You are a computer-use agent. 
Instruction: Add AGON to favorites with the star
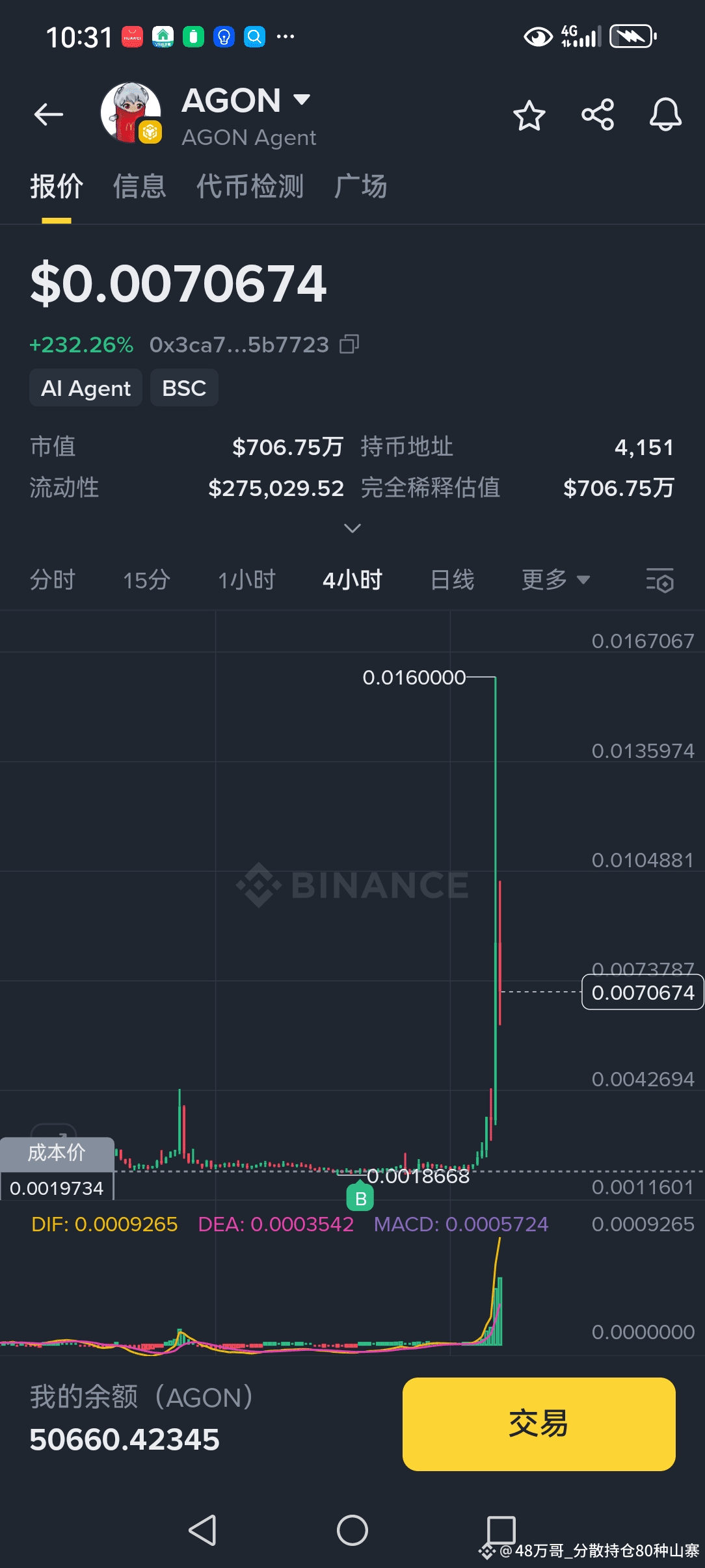(x=529, y=116)
